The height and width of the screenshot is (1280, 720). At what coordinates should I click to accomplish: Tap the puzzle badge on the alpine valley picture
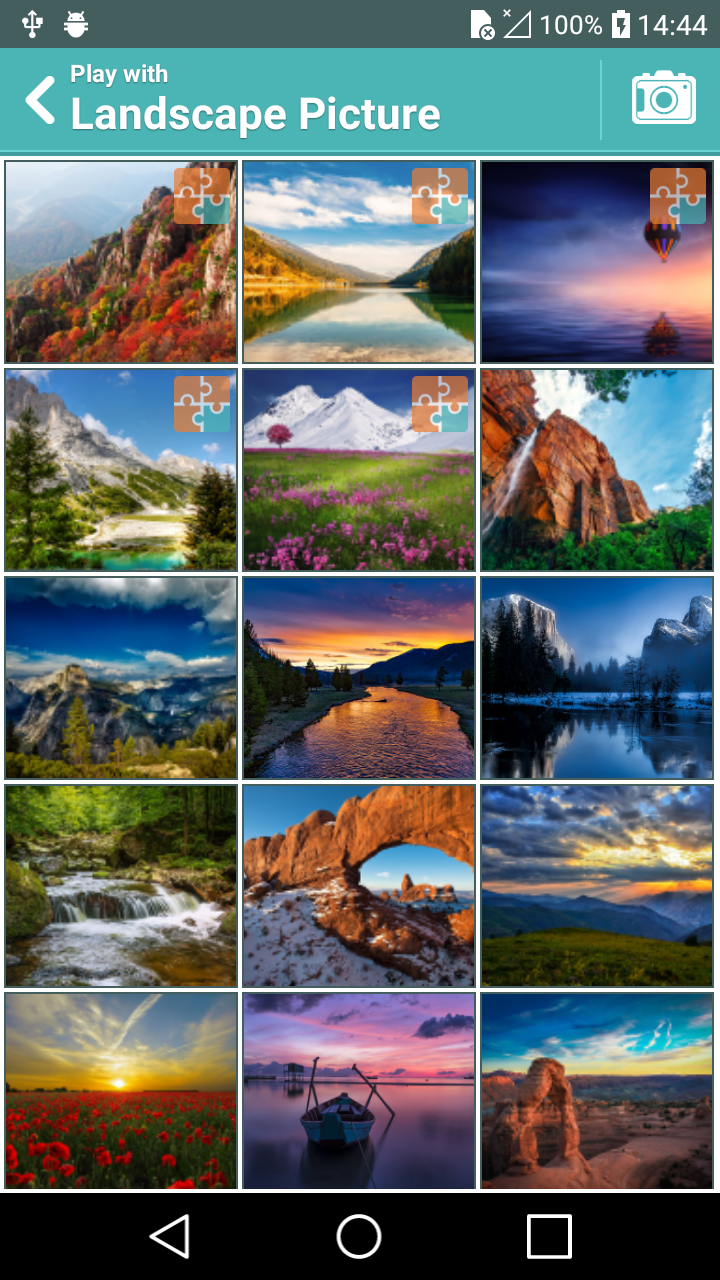point(203,404)
